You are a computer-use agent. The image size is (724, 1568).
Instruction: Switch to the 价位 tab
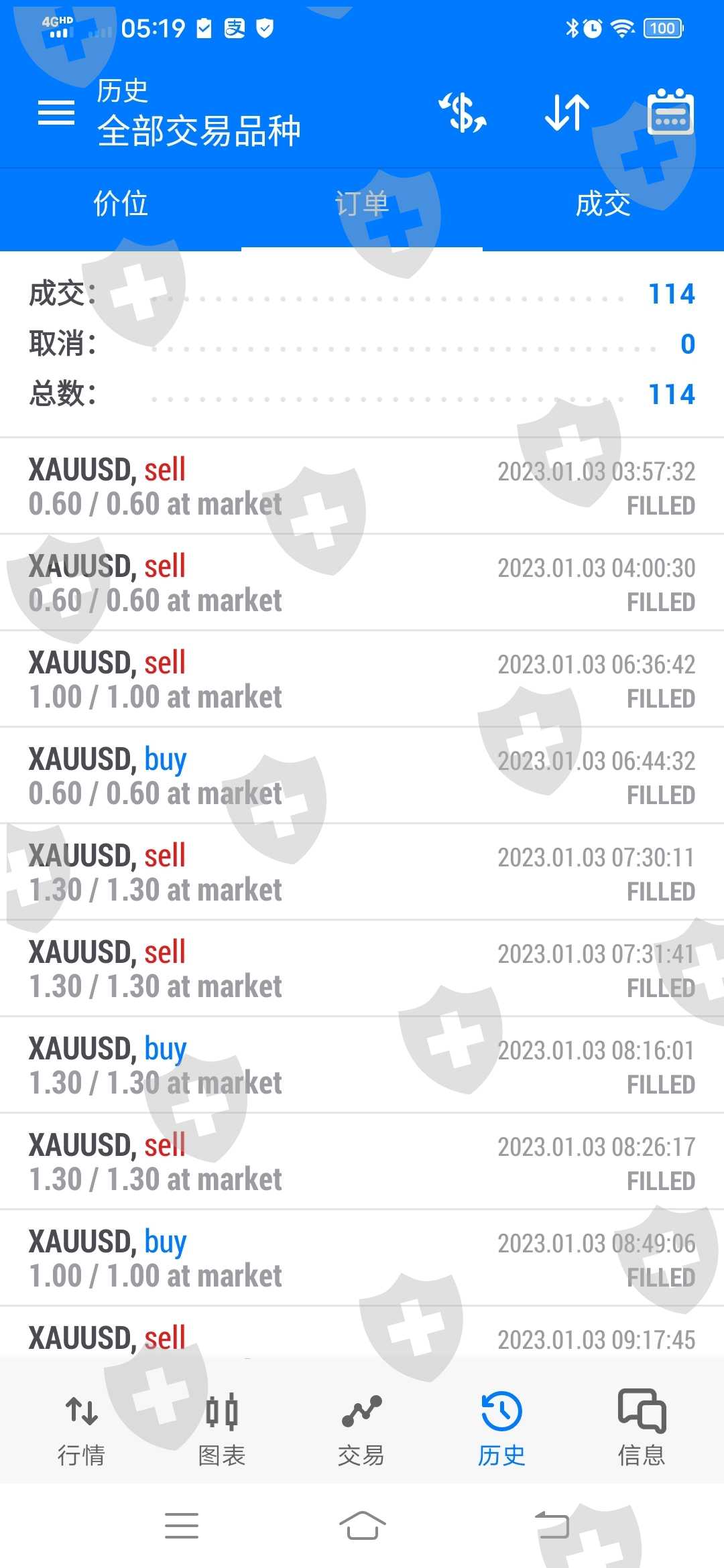click(x=121, y=204)
